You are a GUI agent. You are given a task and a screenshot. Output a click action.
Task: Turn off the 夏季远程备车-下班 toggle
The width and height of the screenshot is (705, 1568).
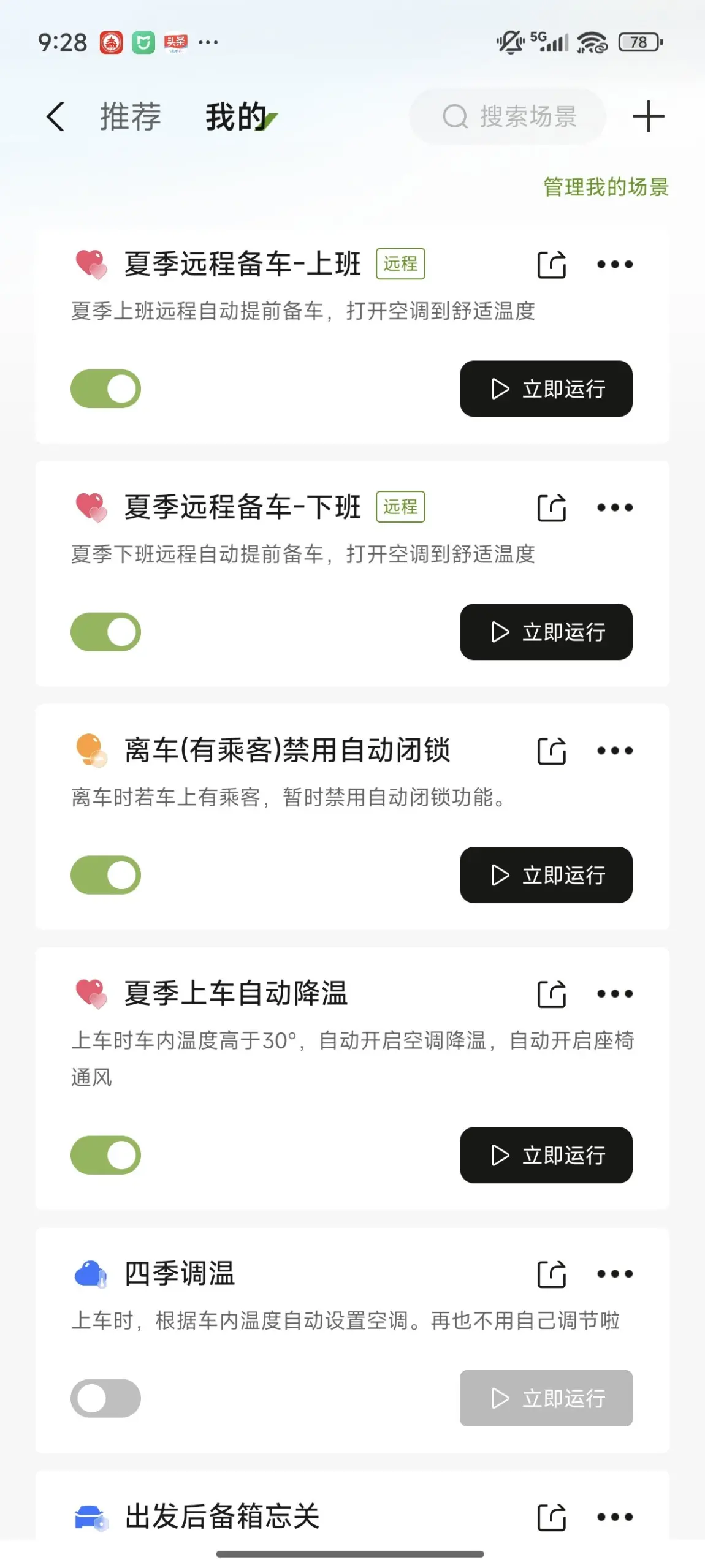pyautogui.click(x=105, y=632)
